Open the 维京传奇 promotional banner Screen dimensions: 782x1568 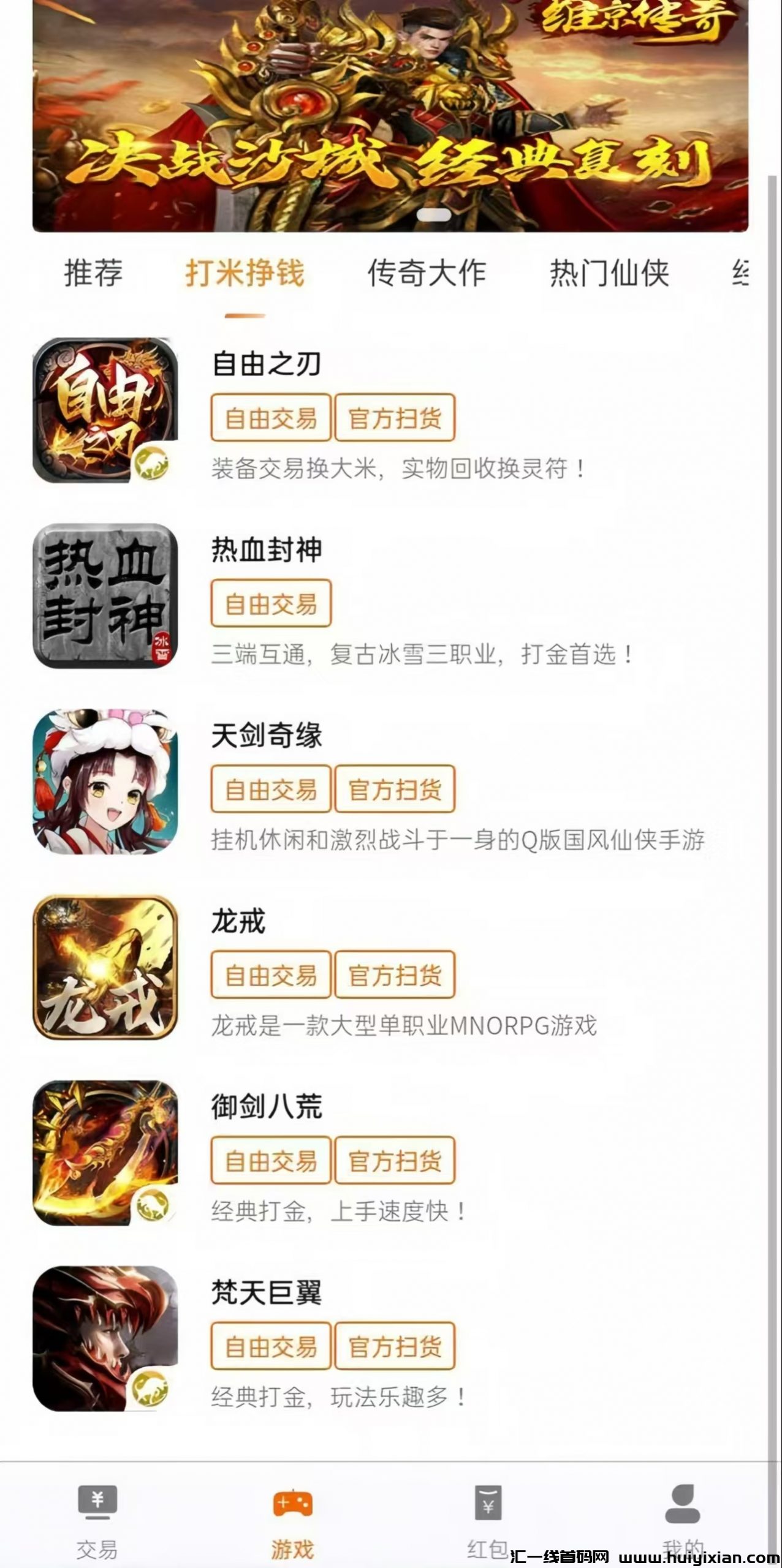(390, 116)
